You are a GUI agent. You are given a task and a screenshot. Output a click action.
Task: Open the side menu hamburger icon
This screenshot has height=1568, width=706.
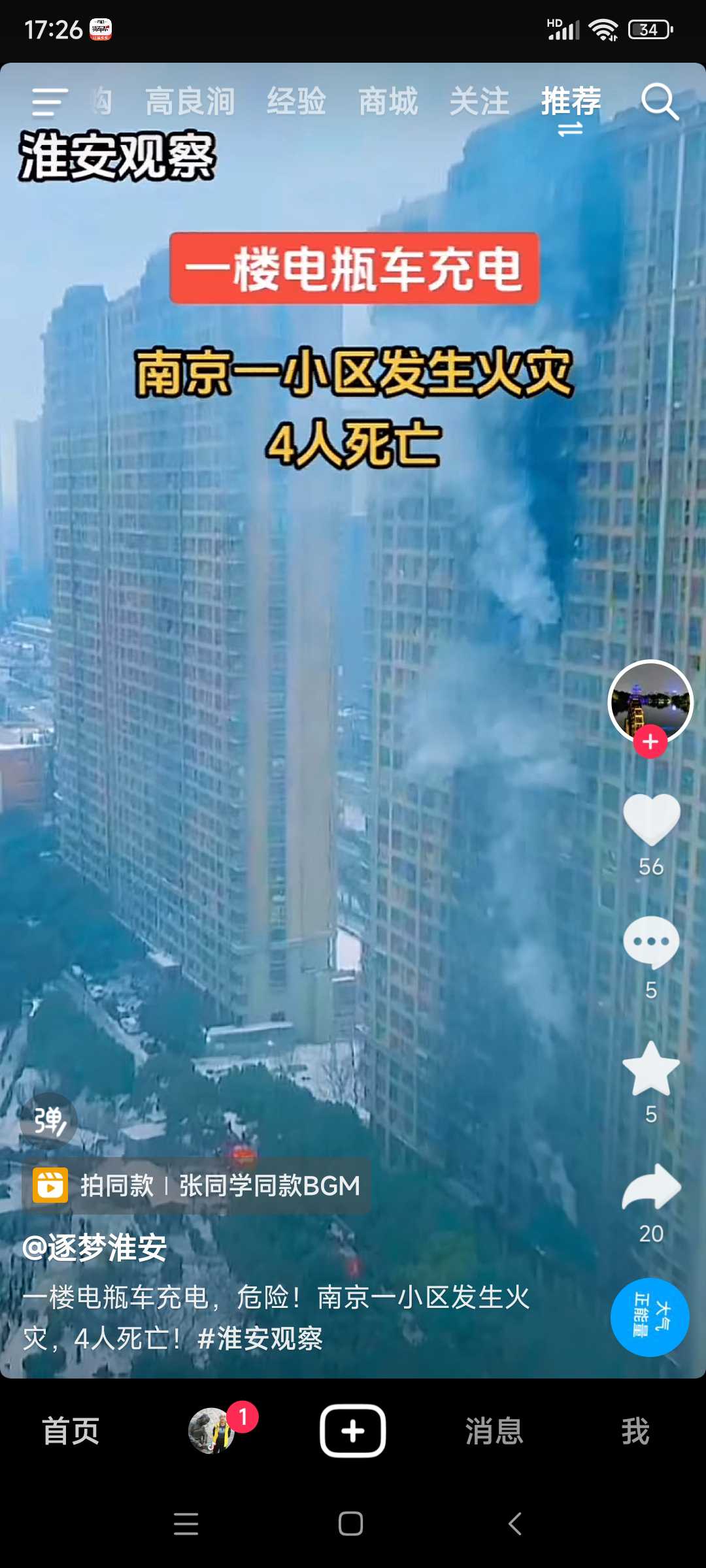click(50, 102)
